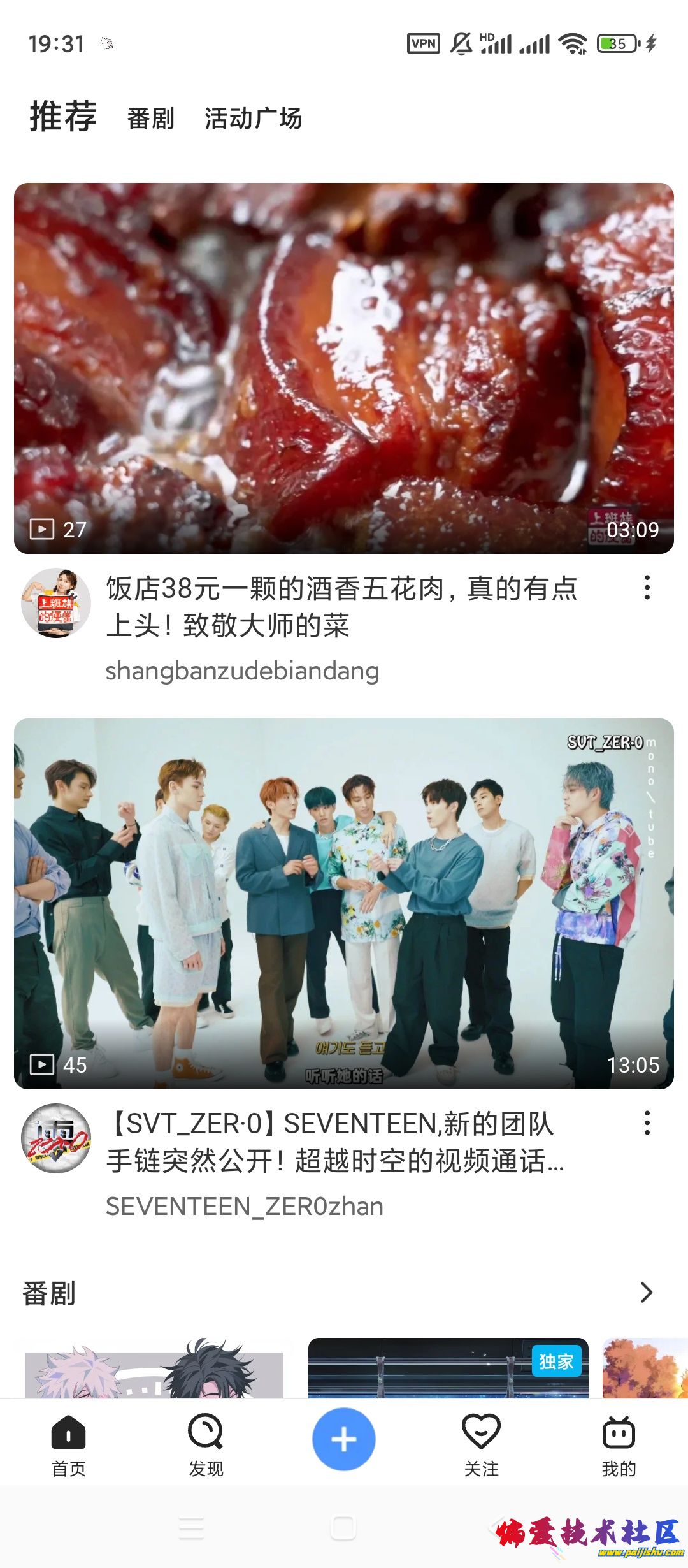Open the 活动广场 tab
This screenshot has width=688, height=1568.
[253, 119]
